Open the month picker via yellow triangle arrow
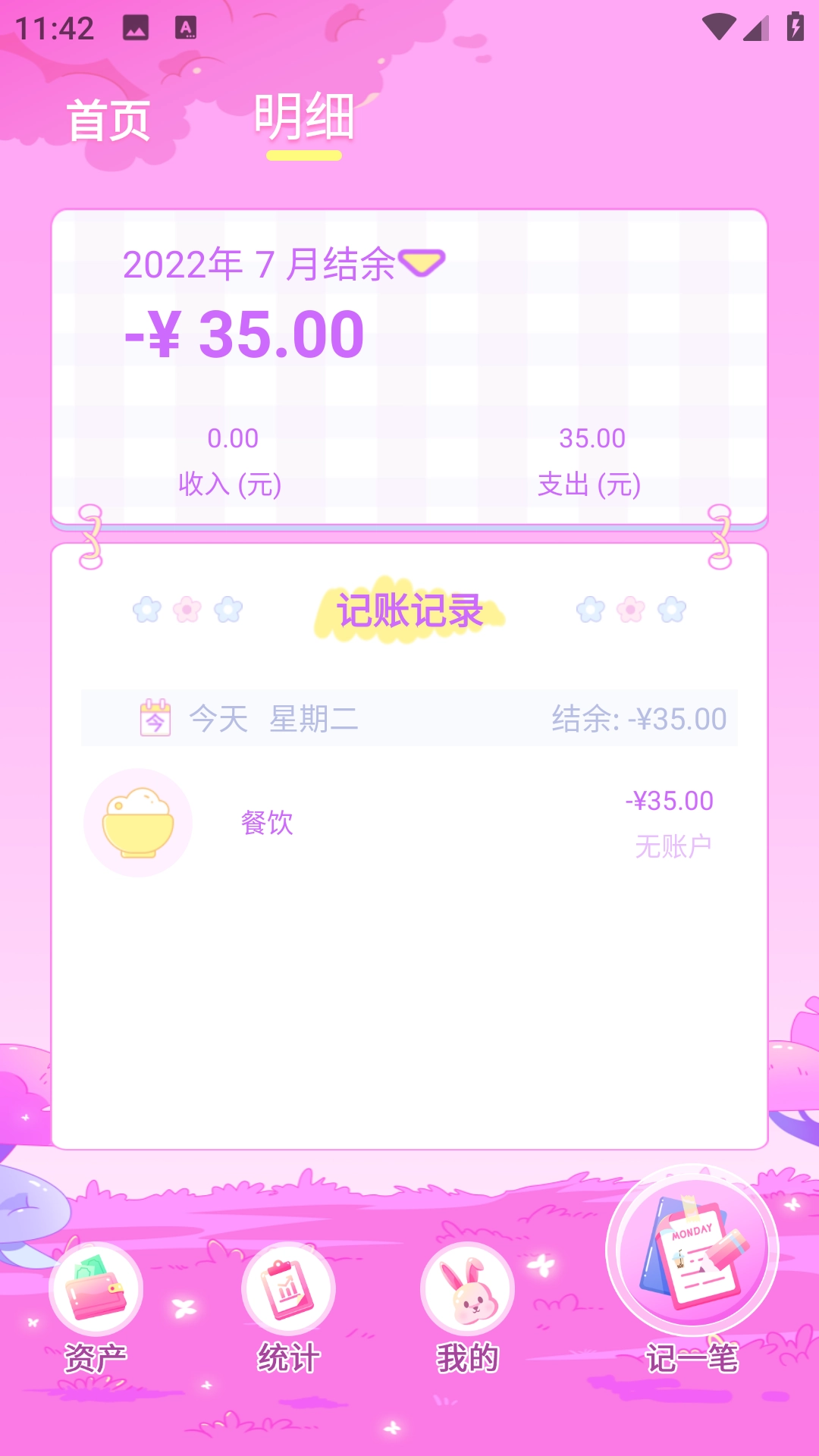The width and height of the screenshot is (819, 1456). point(424,263)
